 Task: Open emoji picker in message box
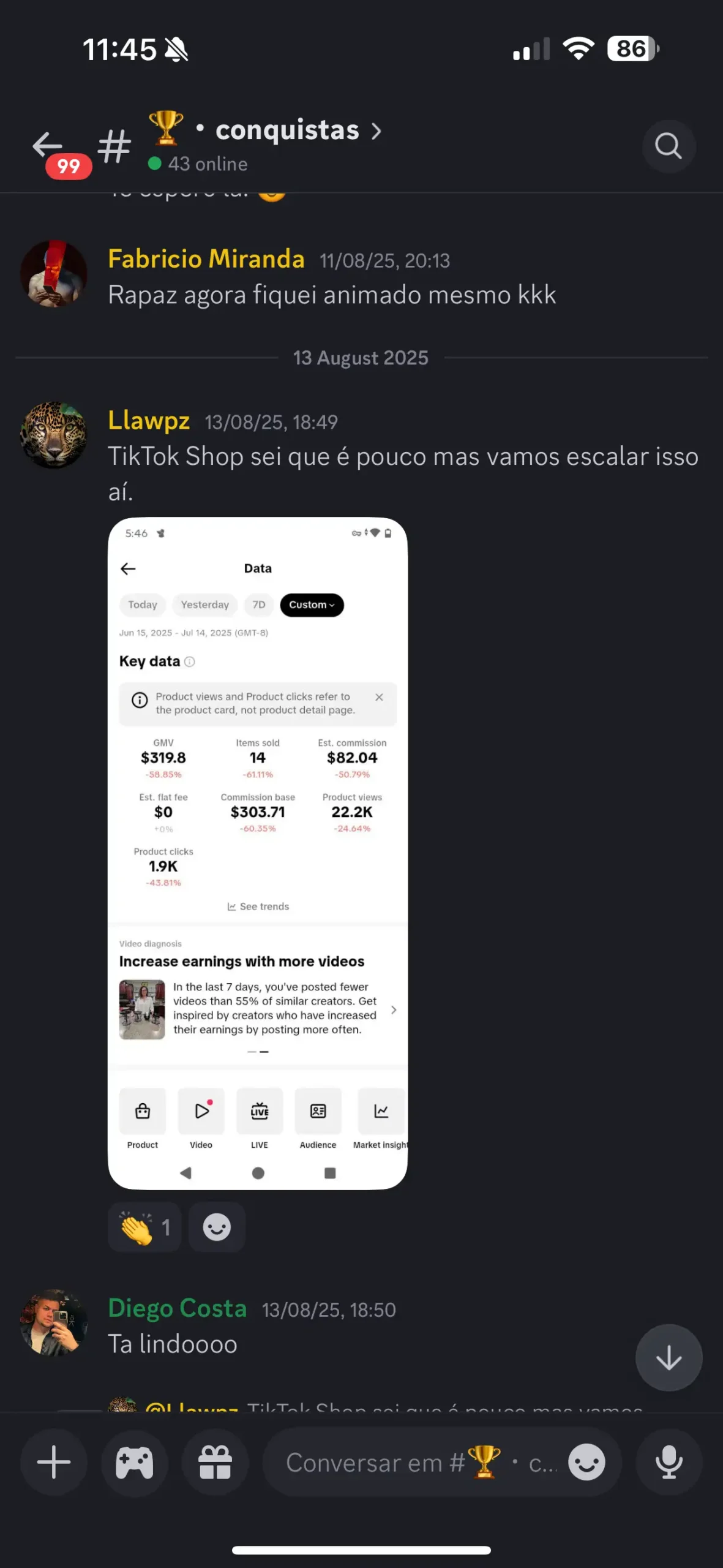point(586,1463)
